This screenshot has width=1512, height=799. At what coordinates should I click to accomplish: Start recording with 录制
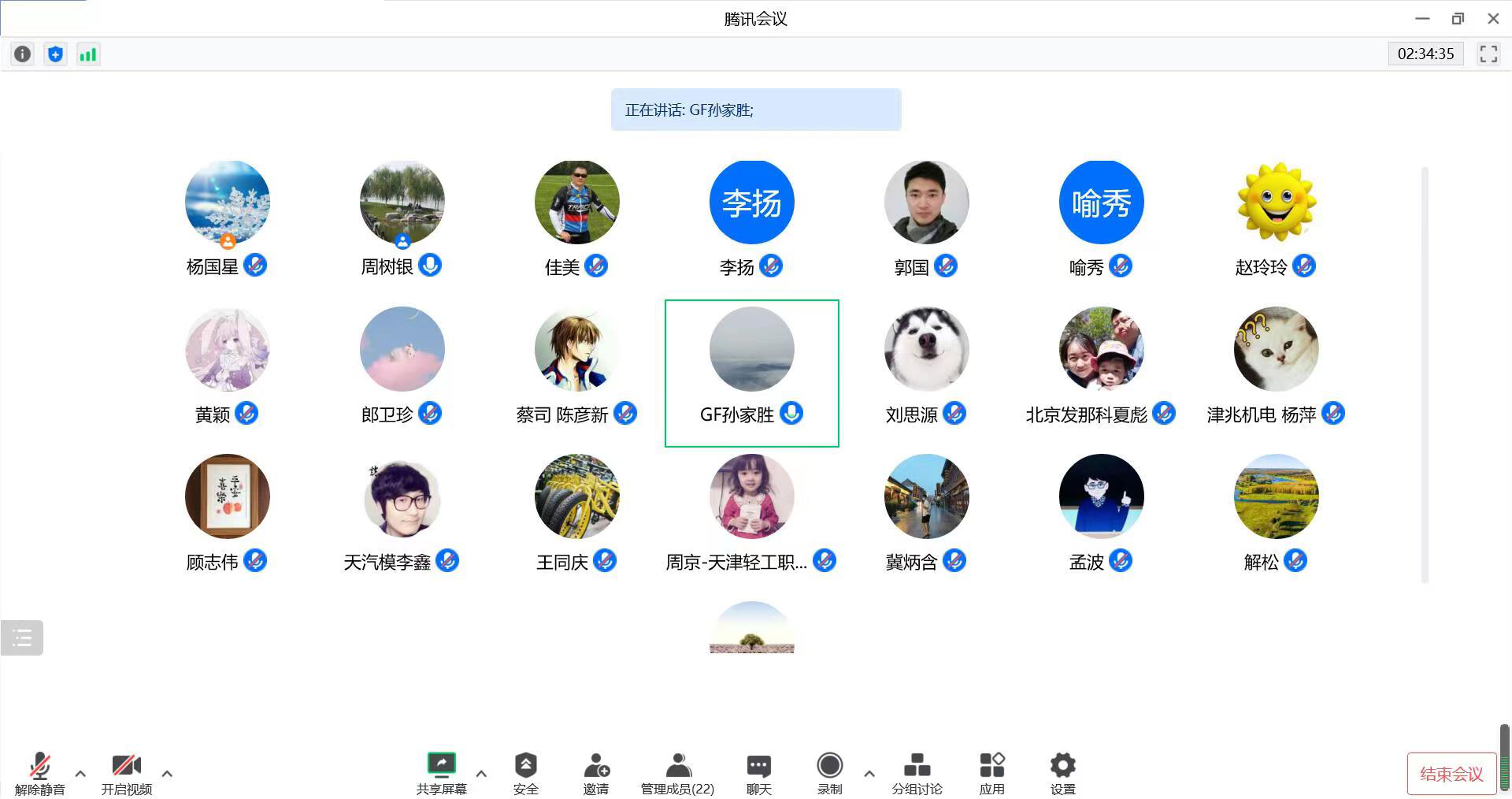pyautogui.click(x=829, y=772)
